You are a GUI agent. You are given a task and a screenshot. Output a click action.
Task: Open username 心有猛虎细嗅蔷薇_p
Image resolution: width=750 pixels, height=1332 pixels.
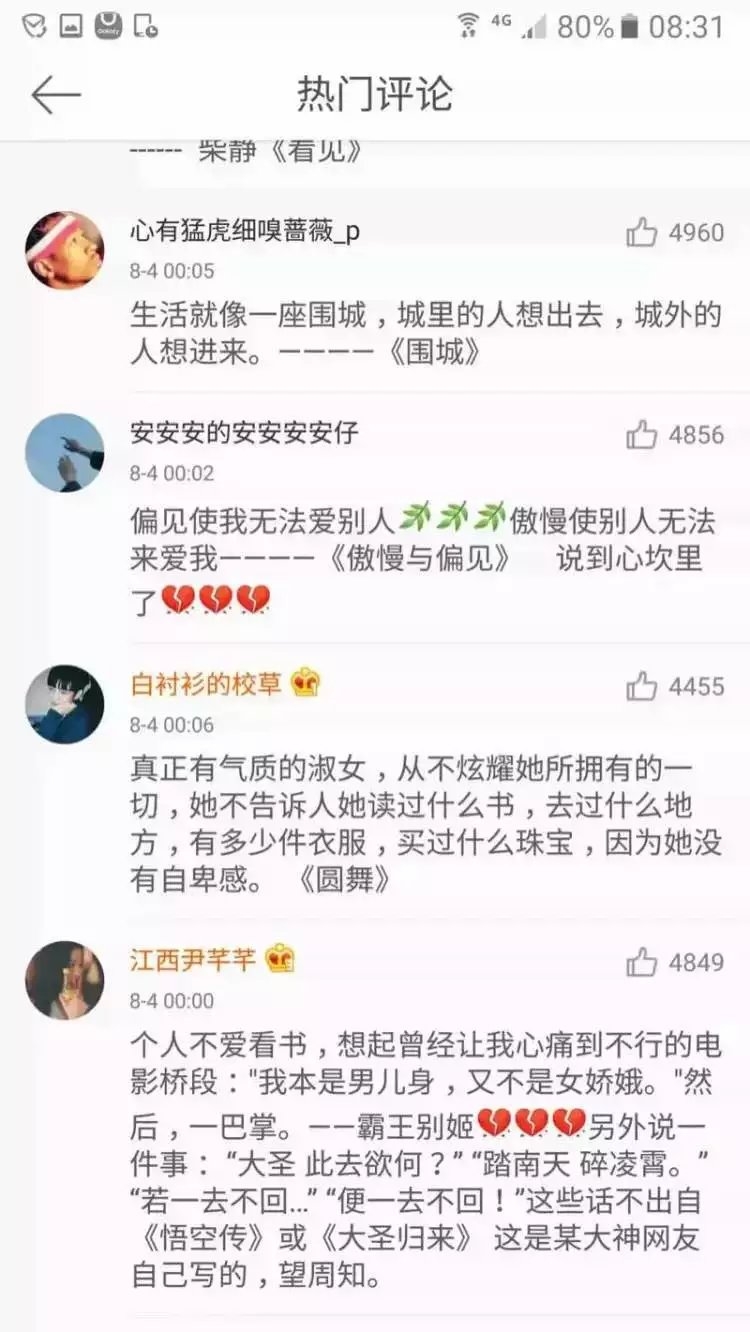245,232
